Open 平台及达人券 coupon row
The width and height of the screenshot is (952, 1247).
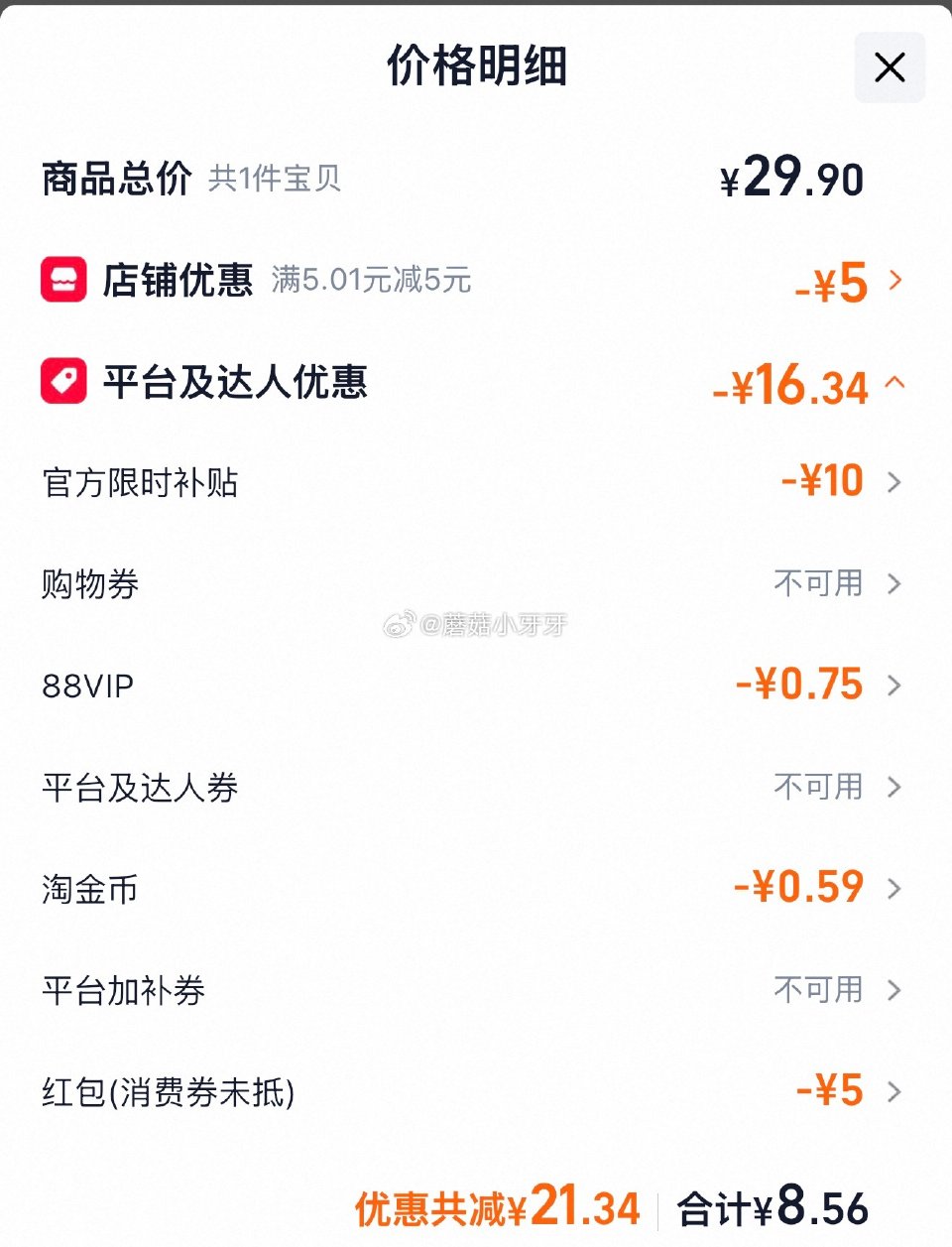pyautogui.click(x=892, y=788)
